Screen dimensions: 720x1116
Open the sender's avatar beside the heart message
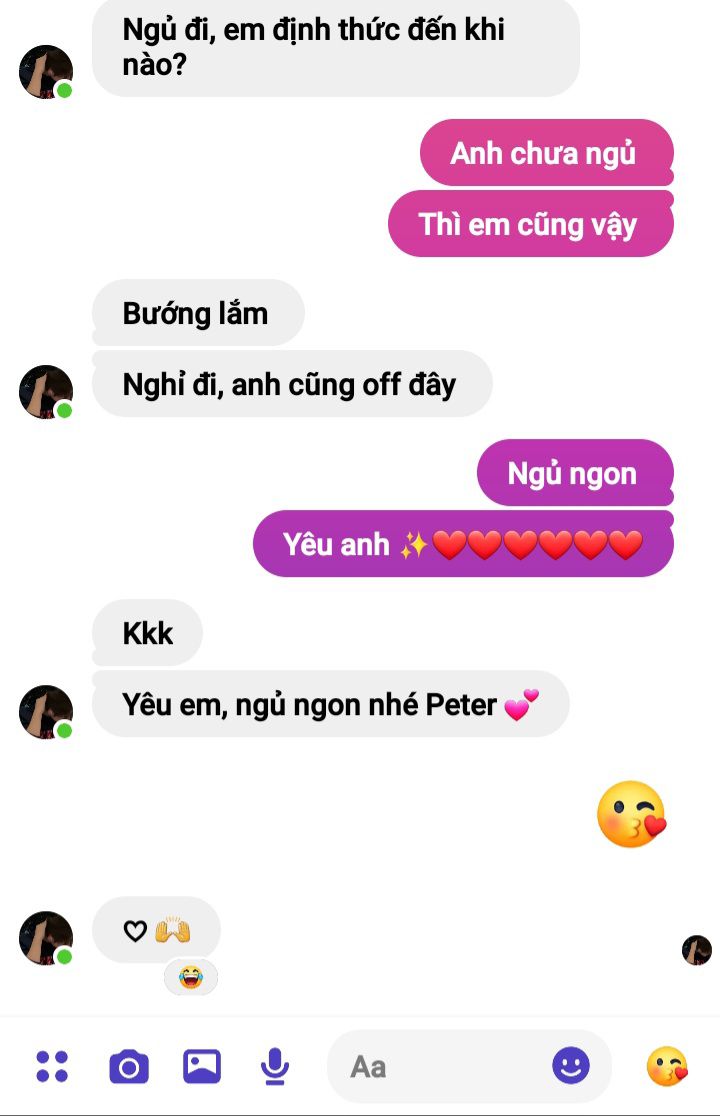coord(45,937)
